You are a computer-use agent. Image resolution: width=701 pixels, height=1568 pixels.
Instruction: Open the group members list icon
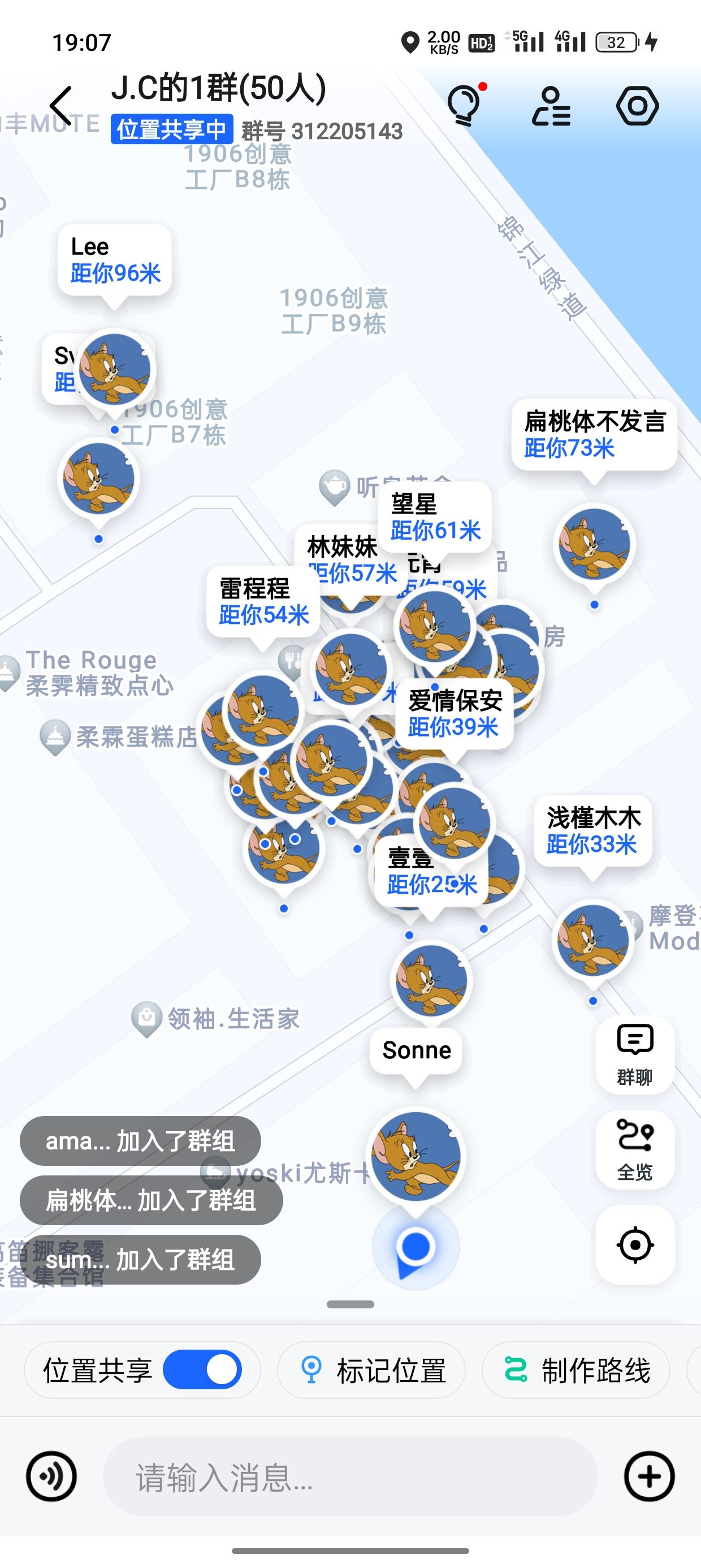click(x=551, y=106)
